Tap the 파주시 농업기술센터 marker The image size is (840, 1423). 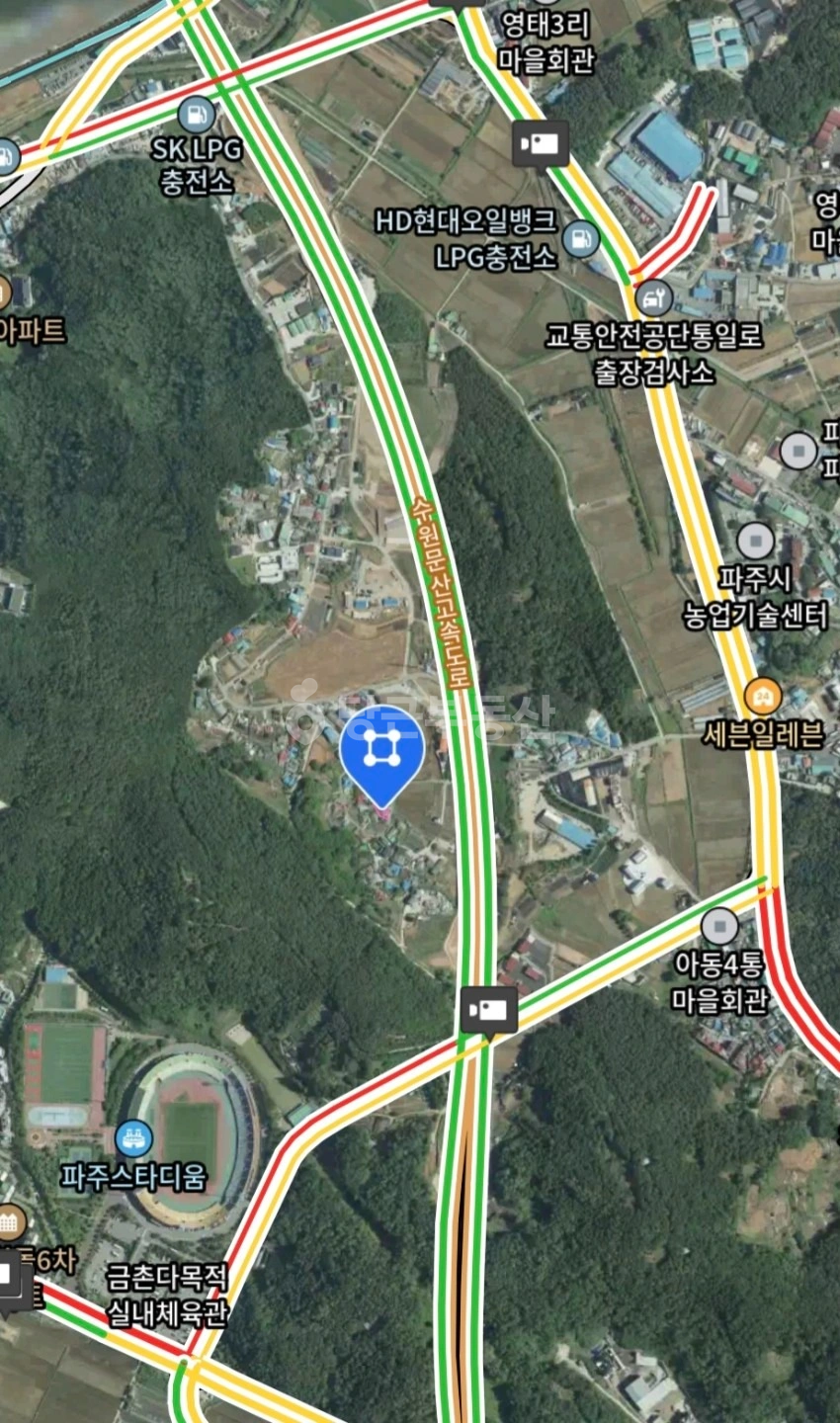pos(756,542)
